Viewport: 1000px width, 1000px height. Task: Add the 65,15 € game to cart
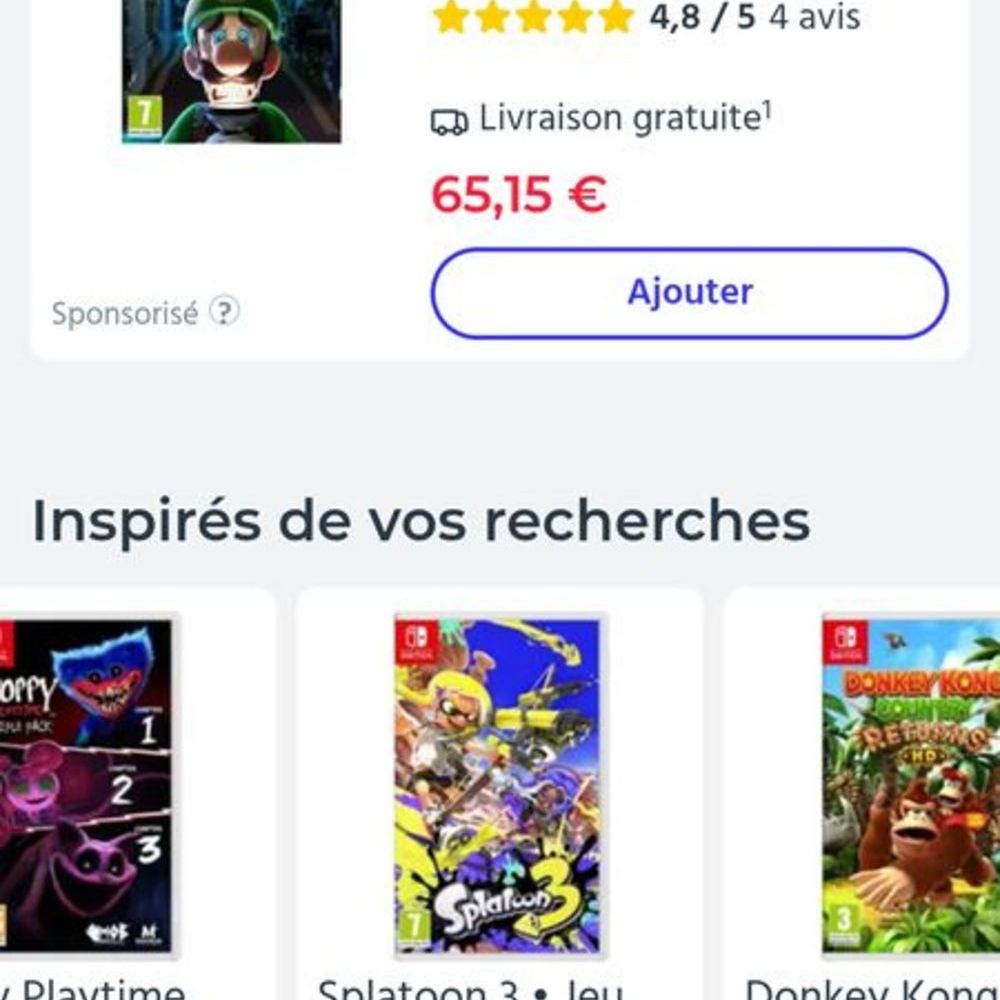point(689,293)
